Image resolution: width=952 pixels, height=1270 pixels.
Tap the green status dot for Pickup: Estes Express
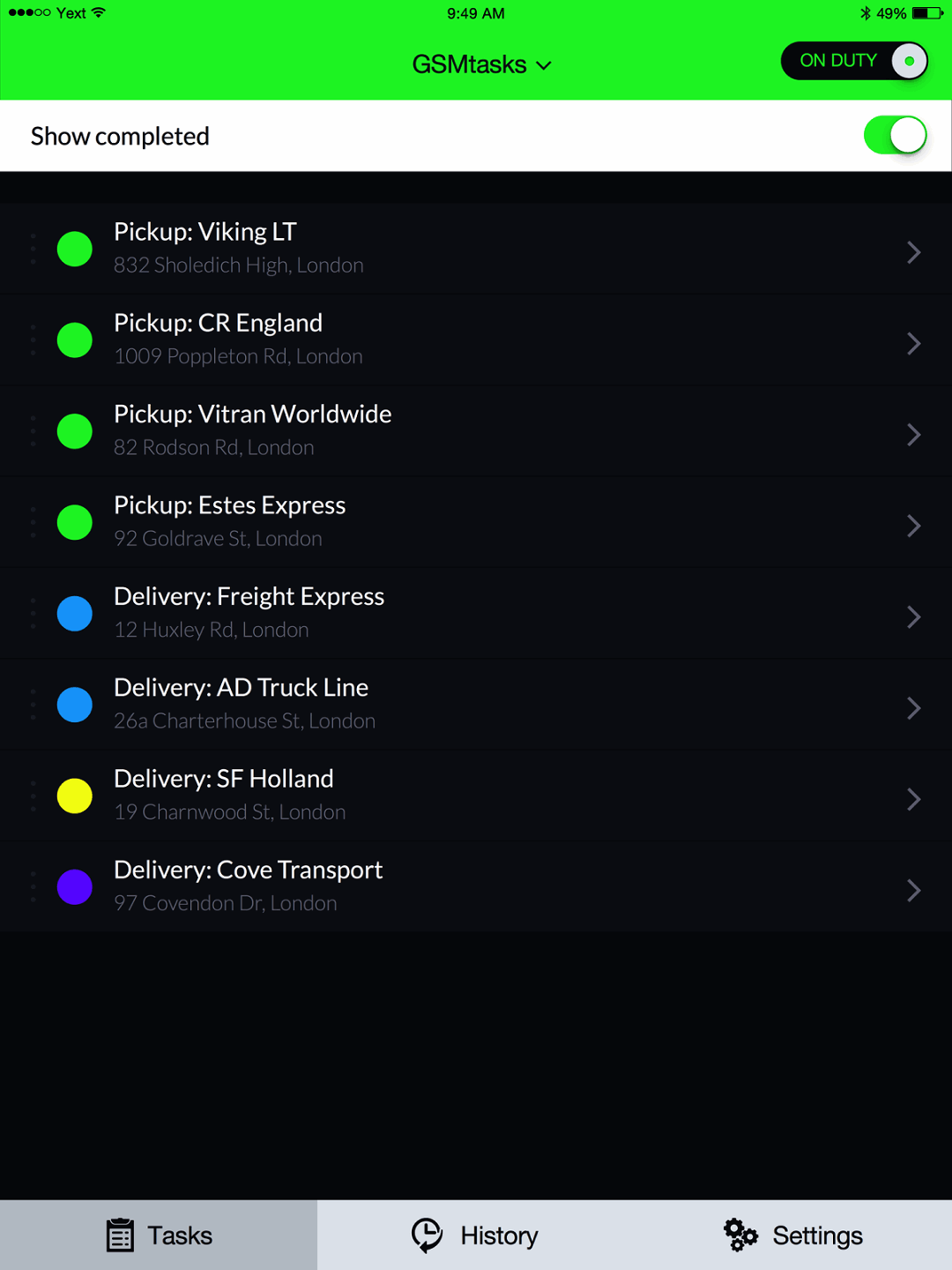(x=75, y=521)
